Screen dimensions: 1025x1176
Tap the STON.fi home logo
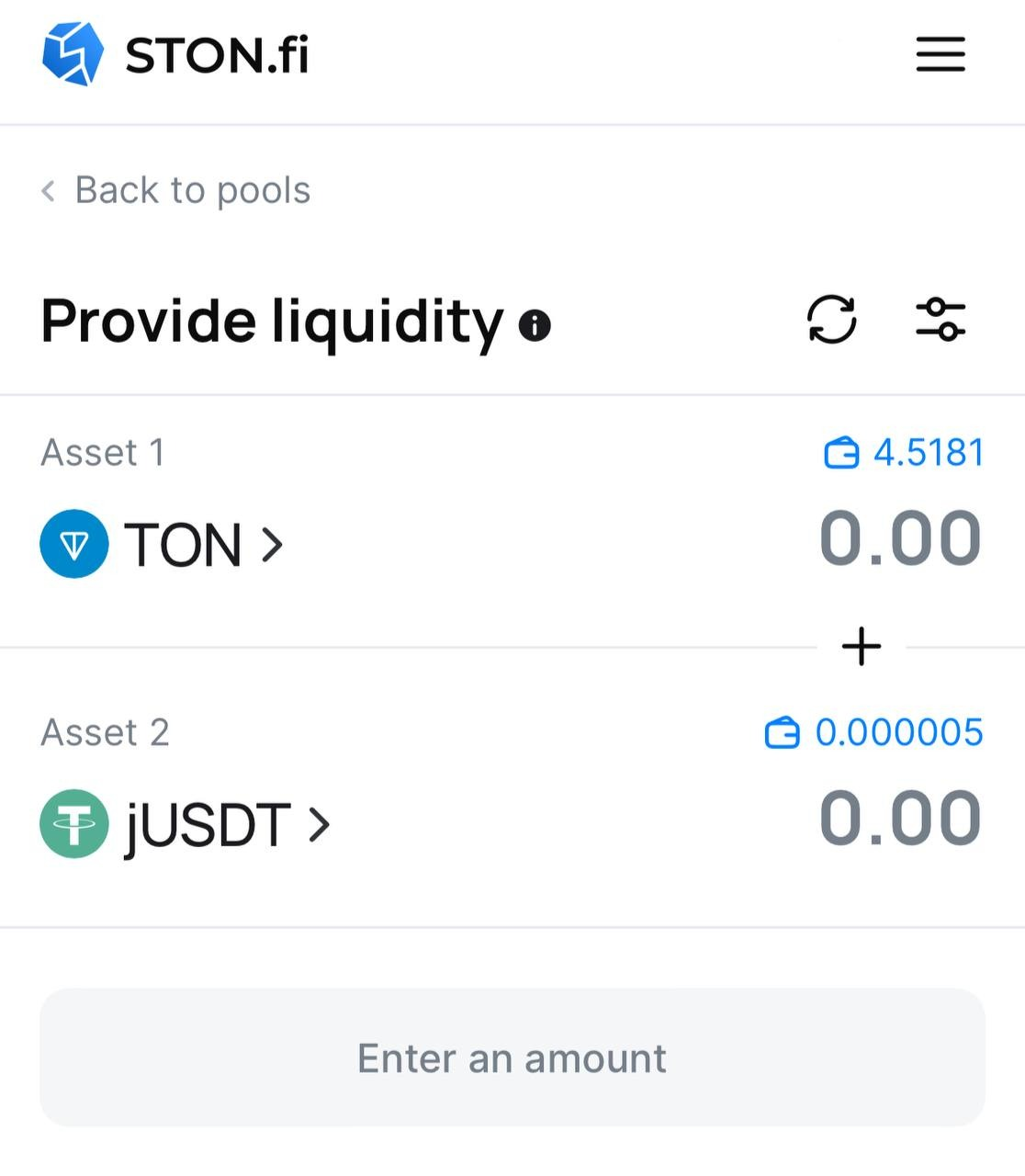(175, 54)
